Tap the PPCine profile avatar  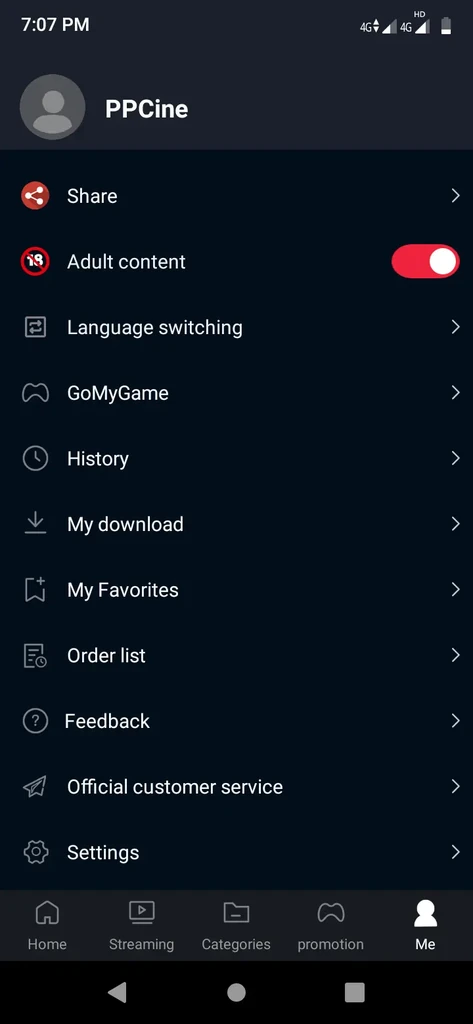point(52,107)
